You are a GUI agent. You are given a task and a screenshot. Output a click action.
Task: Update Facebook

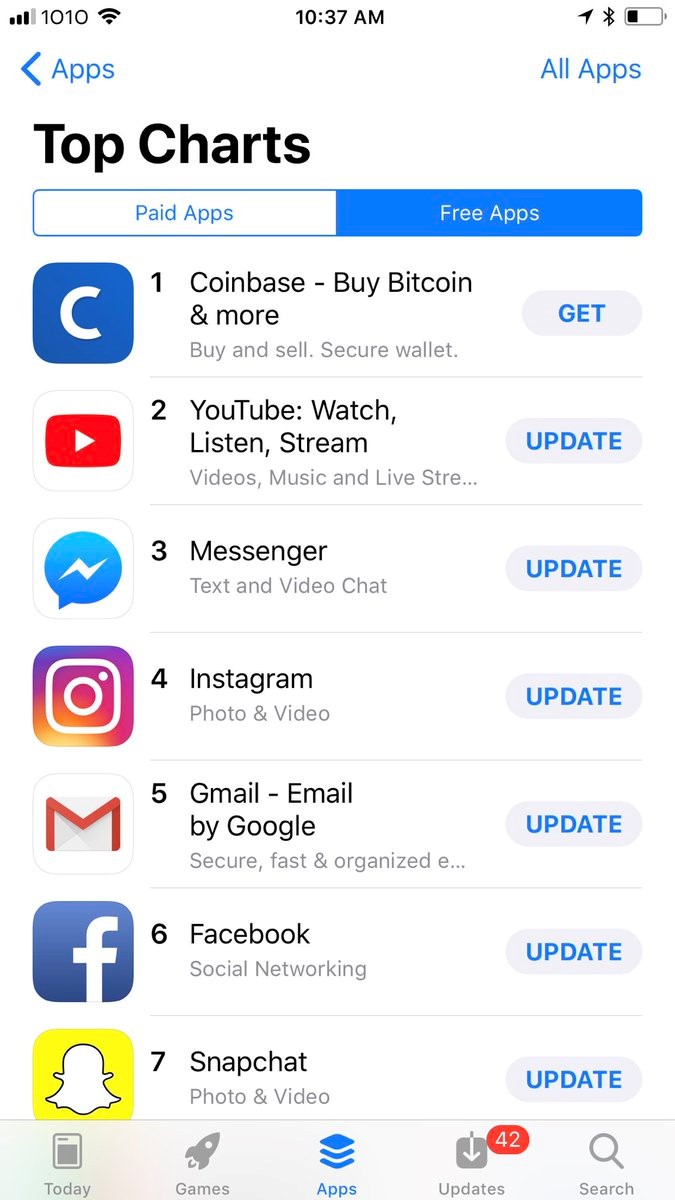tap(573, 952)
